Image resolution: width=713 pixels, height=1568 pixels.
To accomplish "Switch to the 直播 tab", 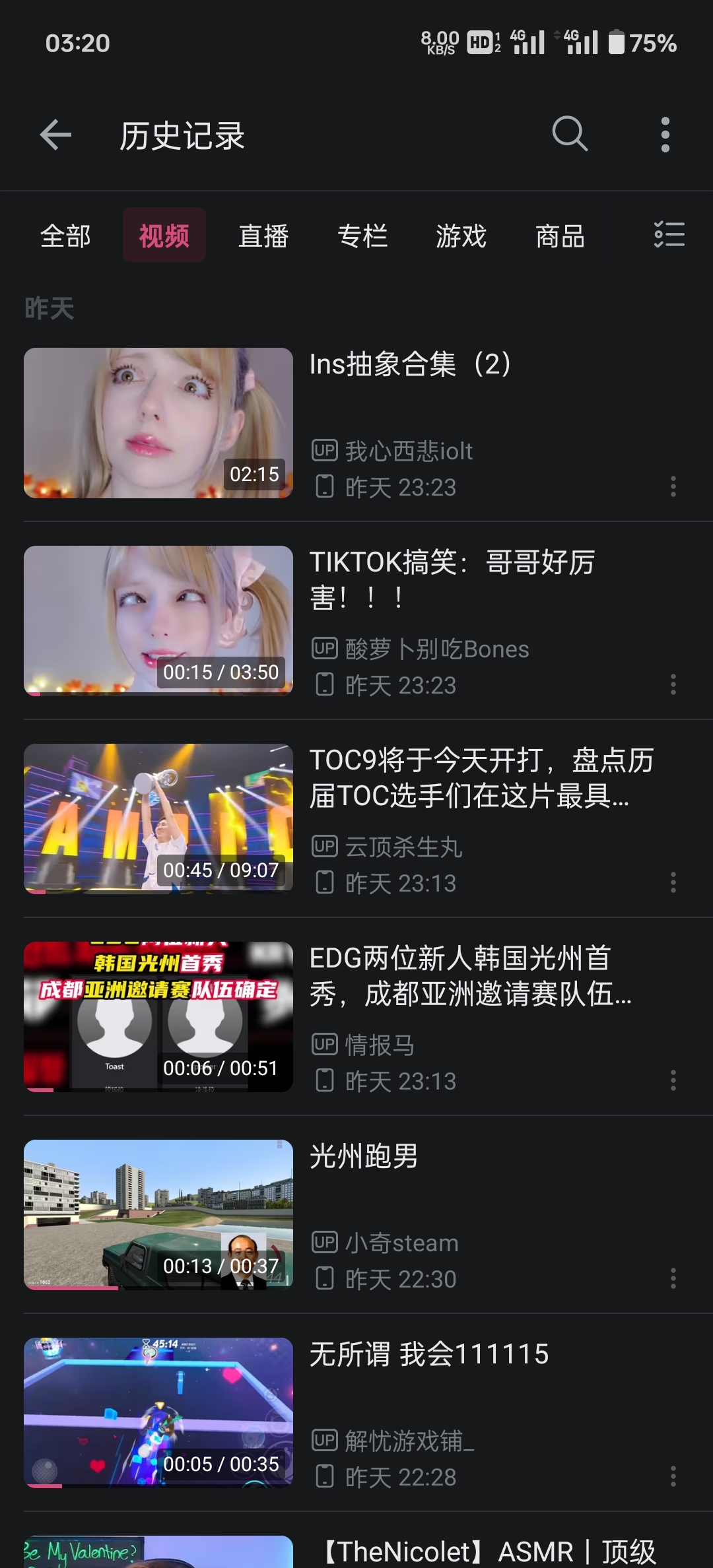I will click(x=263, y=236).
